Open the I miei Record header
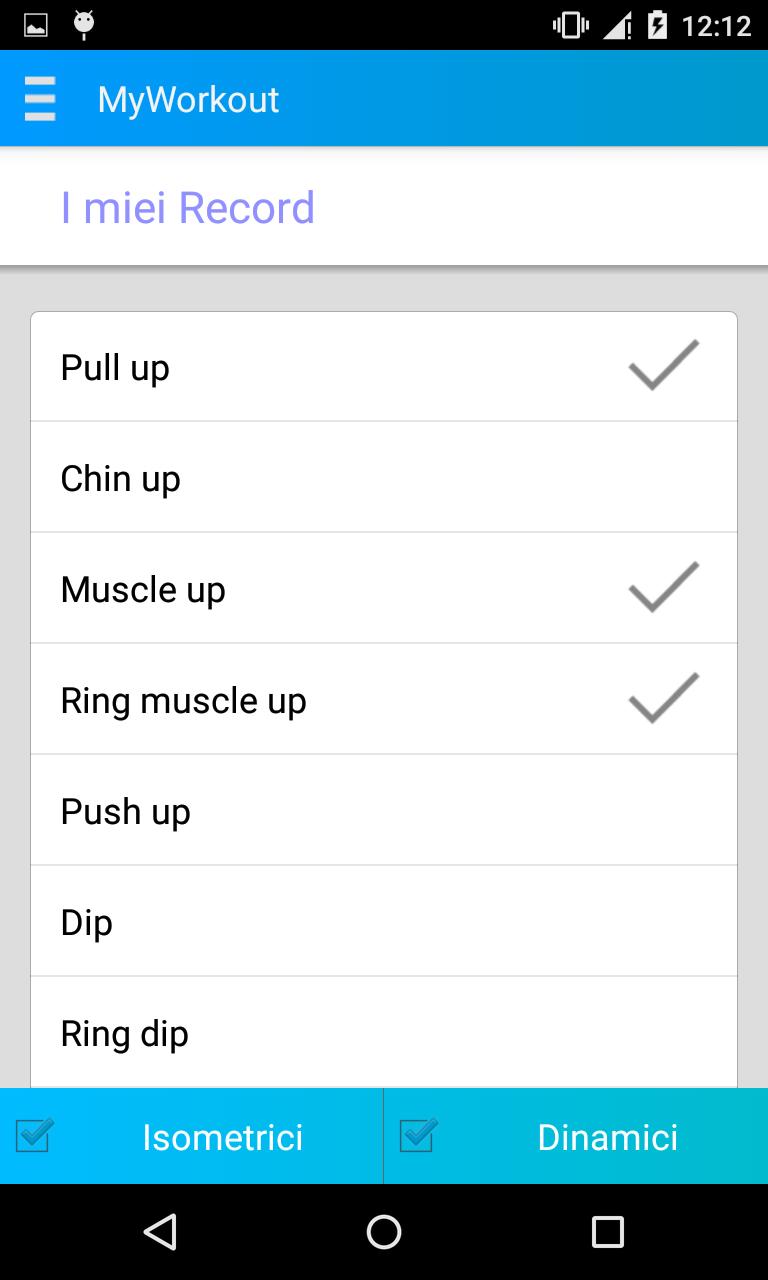768x1280 pixels. click(188, 207)
